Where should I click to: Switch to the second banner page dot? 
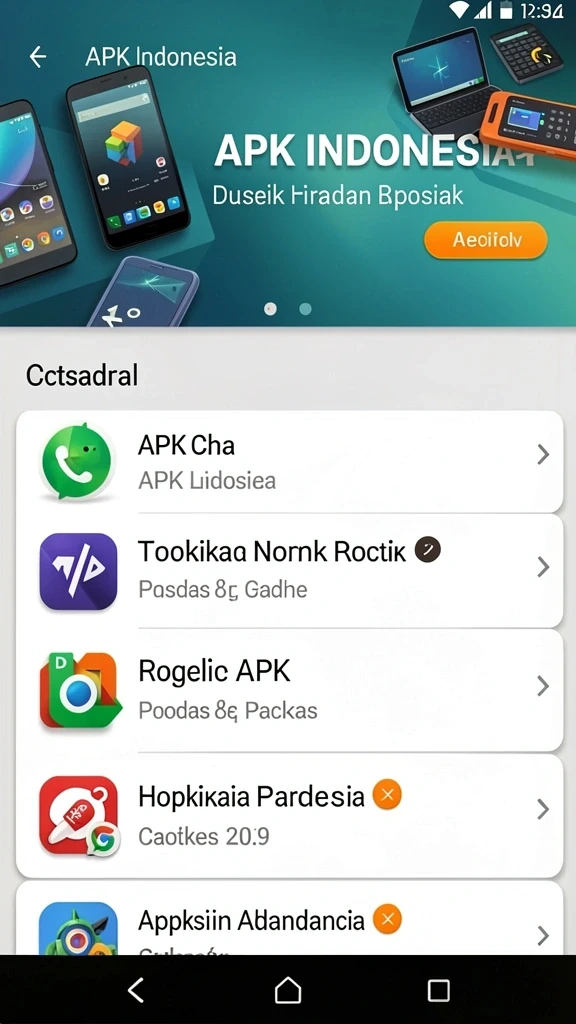305,309
